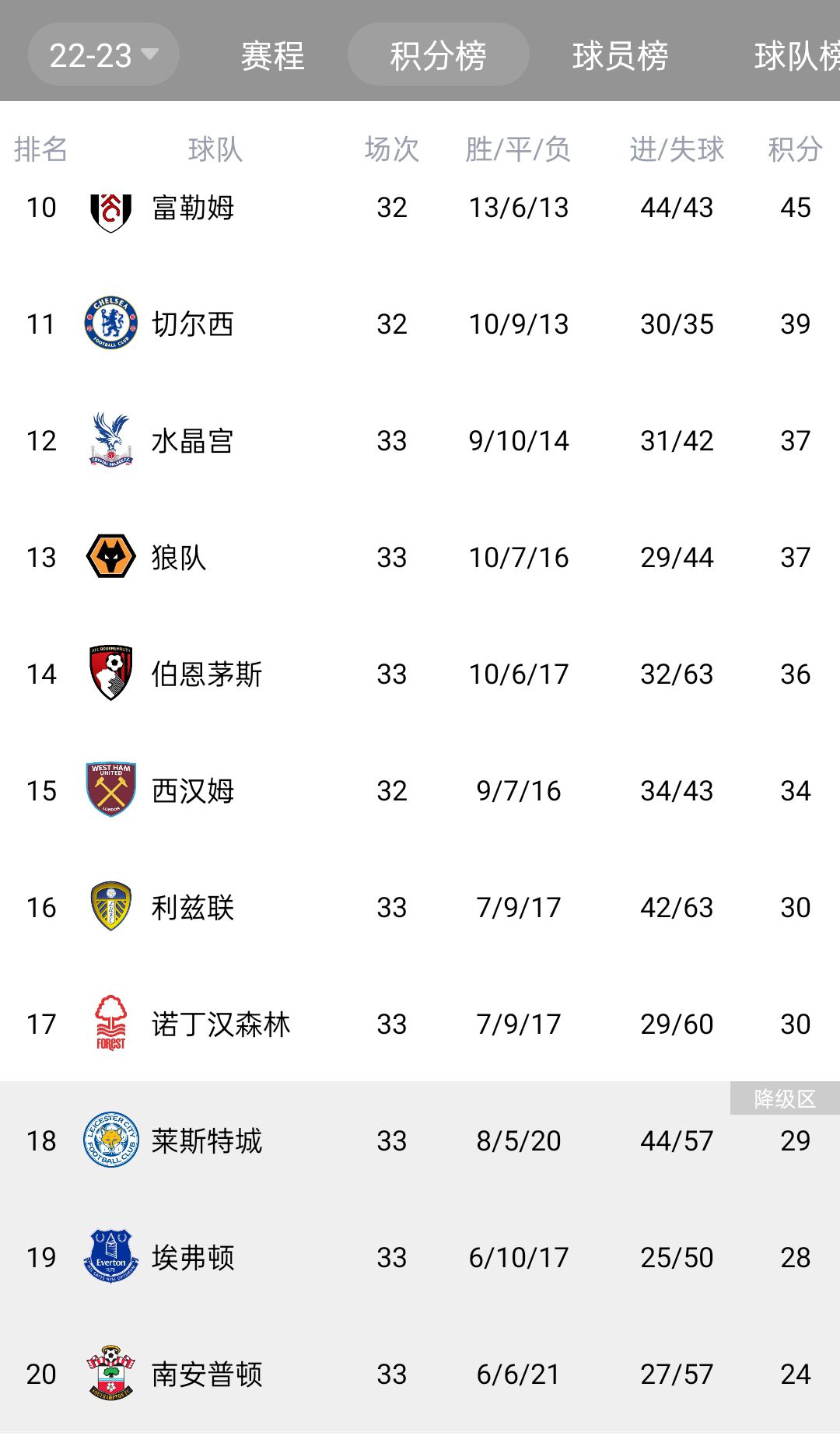Switch to the 赛程 tab
This screenshot has height=1443, width=840.
[x=272, y=55]
